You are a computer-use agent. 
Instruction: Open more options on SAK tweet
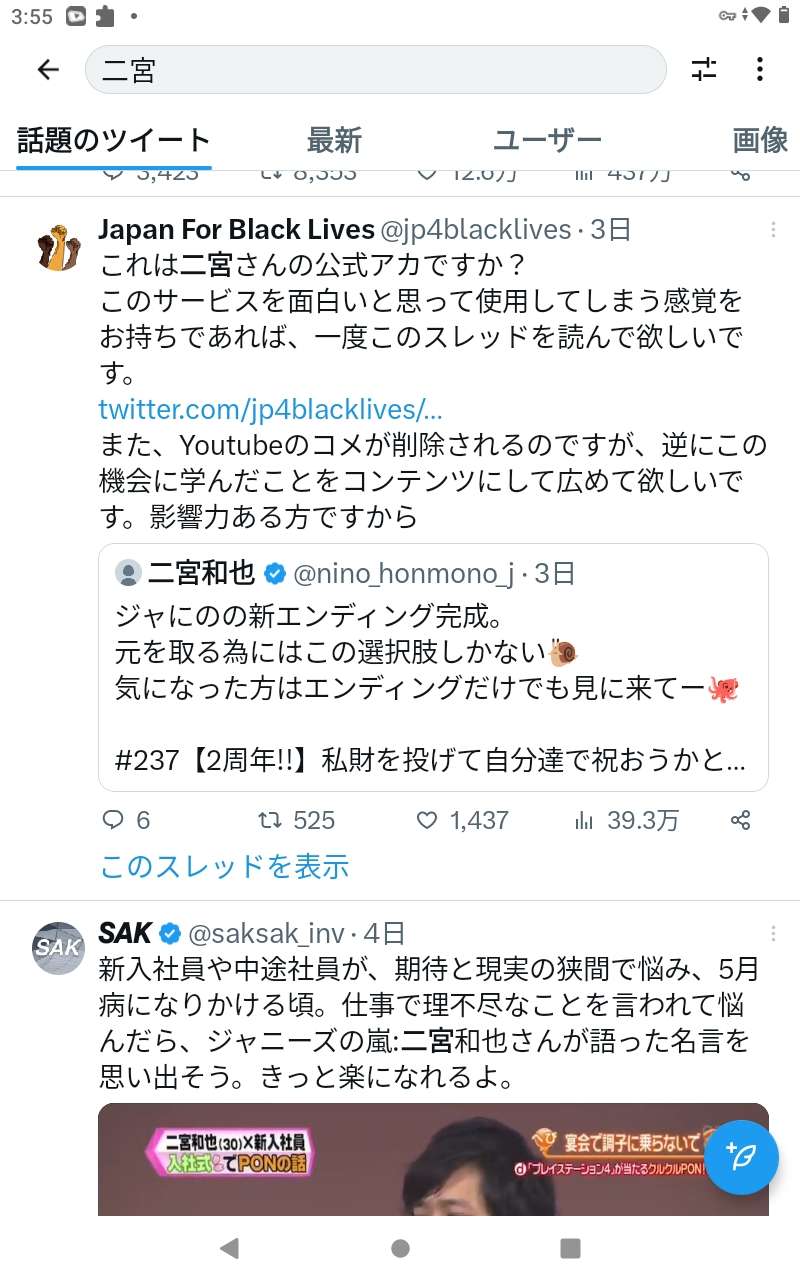point(773,934)
